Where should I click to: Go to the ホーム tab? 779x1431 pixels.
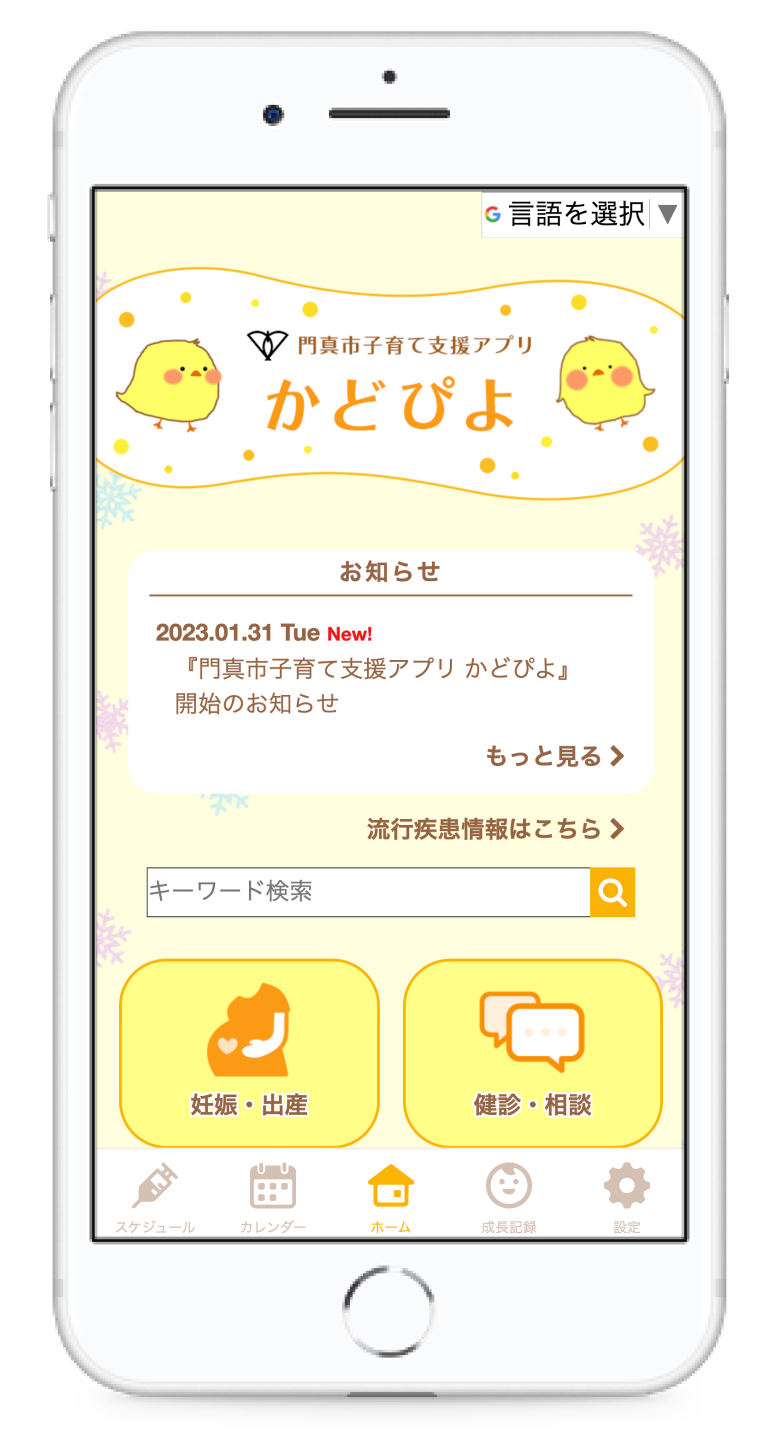(390, 1198)
